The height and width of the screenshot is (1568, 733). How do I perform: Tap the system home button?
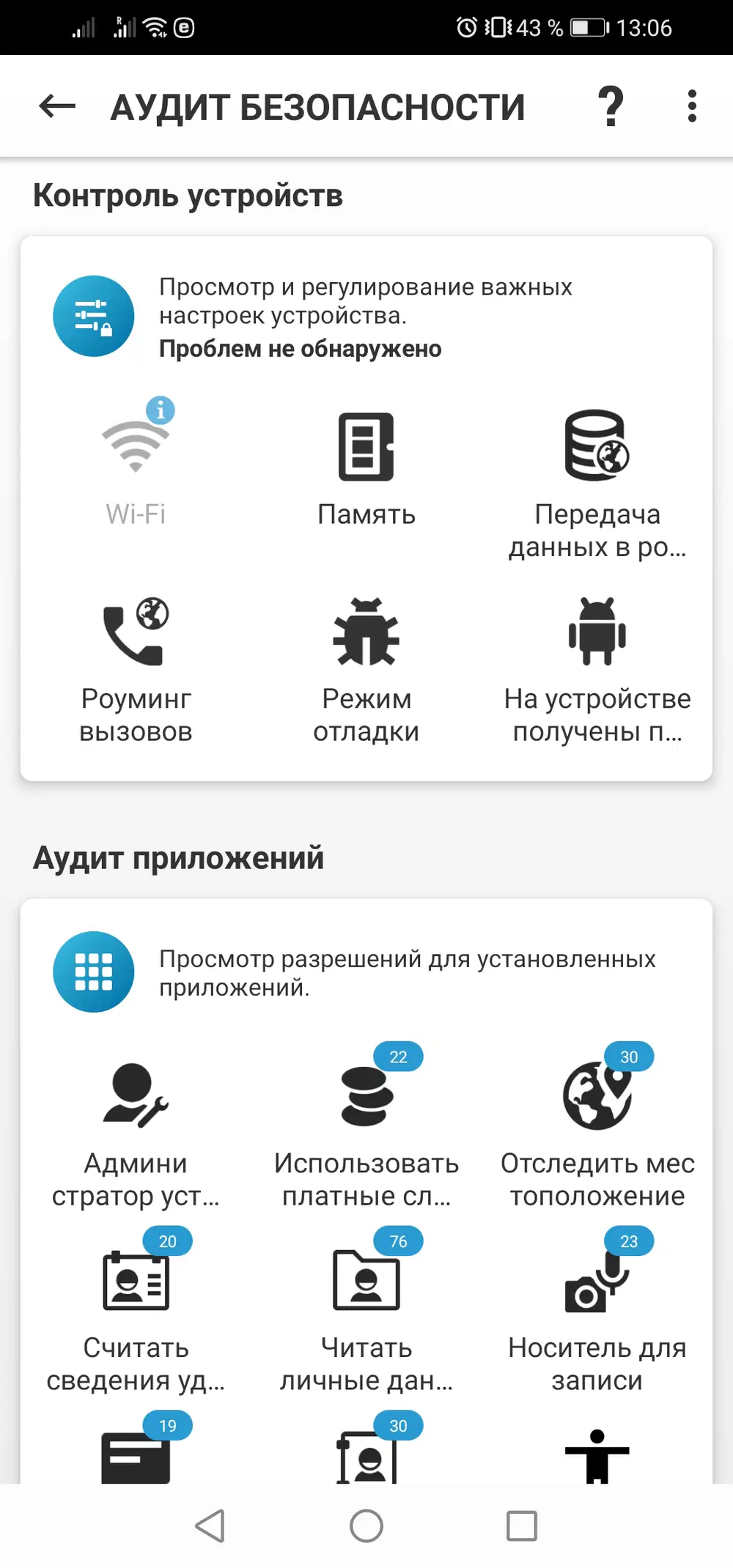tap(366, 1526)
